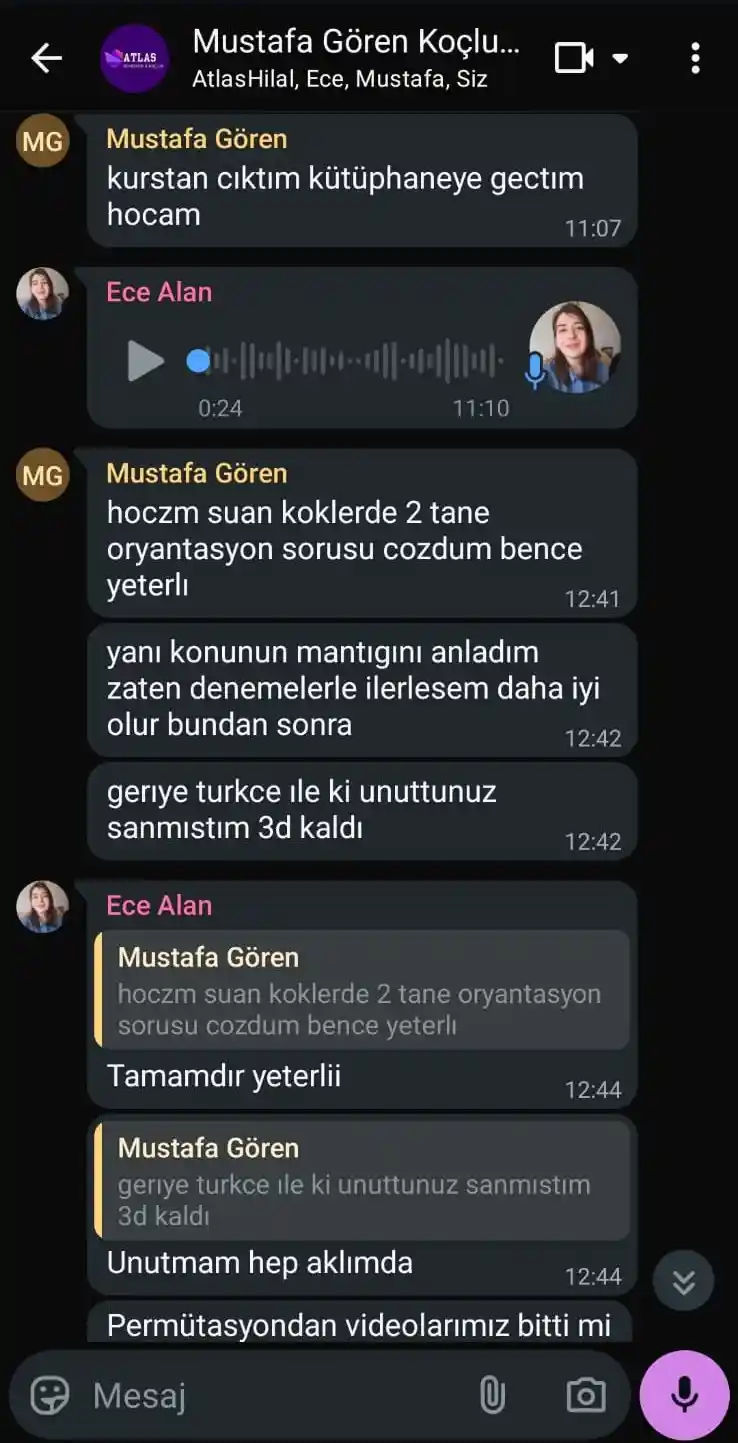This screenshot has width=738, height=1443.
Task: Start a video call
Action: (573, 57)
